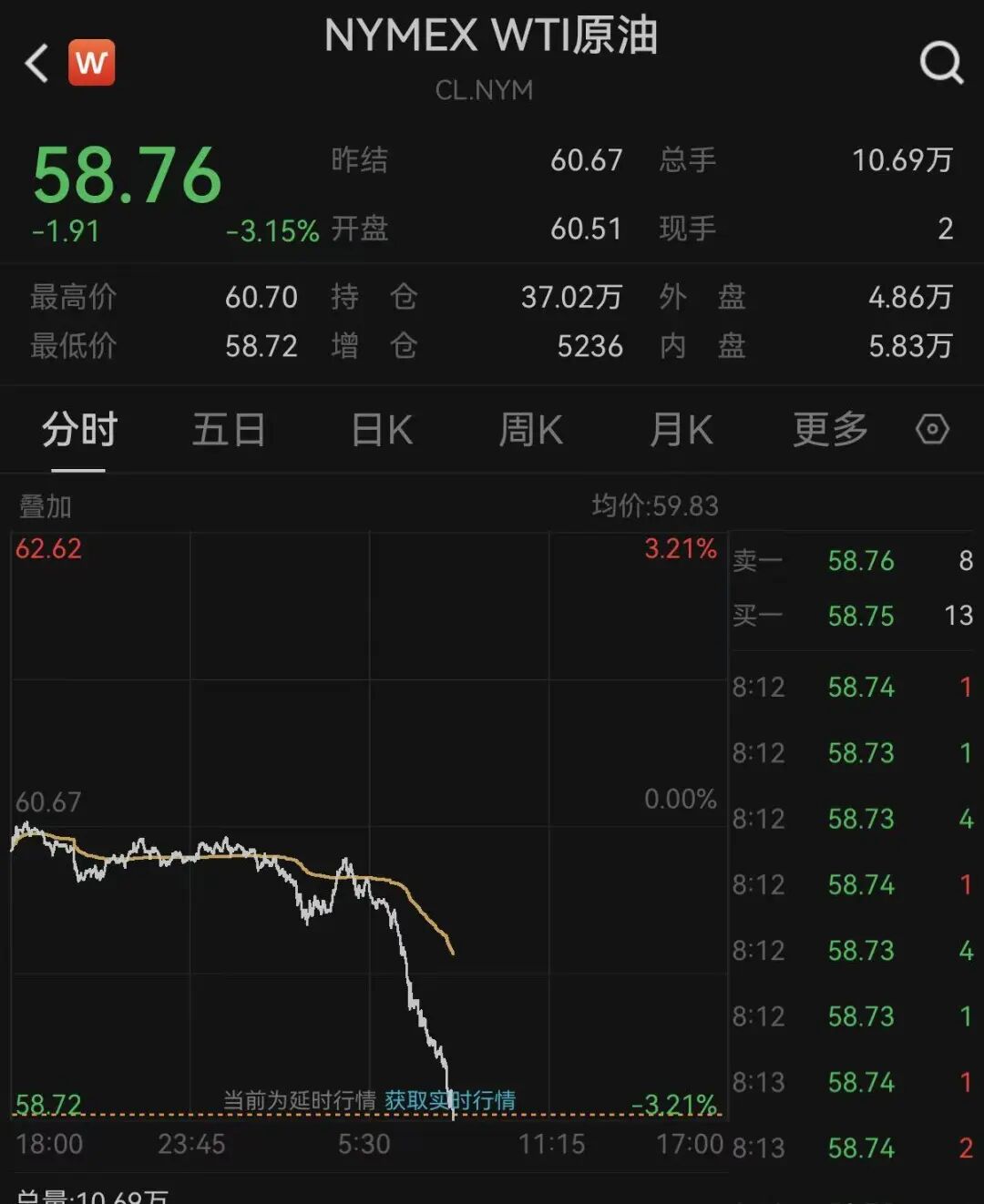
Task: Switch to the 五日 chart tab
Action: [x=228, y=429]
